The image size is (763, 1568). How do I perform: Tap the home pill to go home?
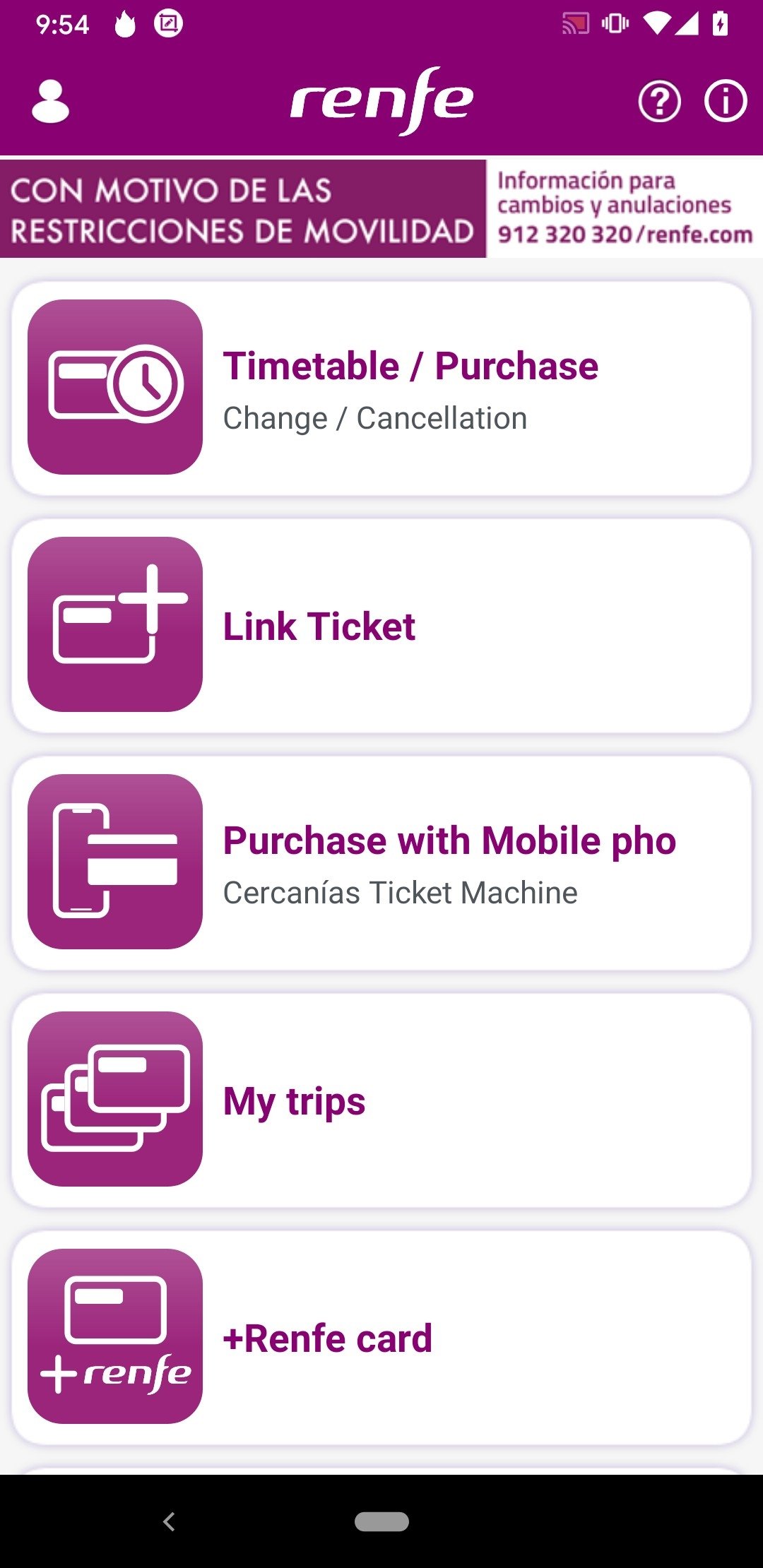(x=381, y=1521)
